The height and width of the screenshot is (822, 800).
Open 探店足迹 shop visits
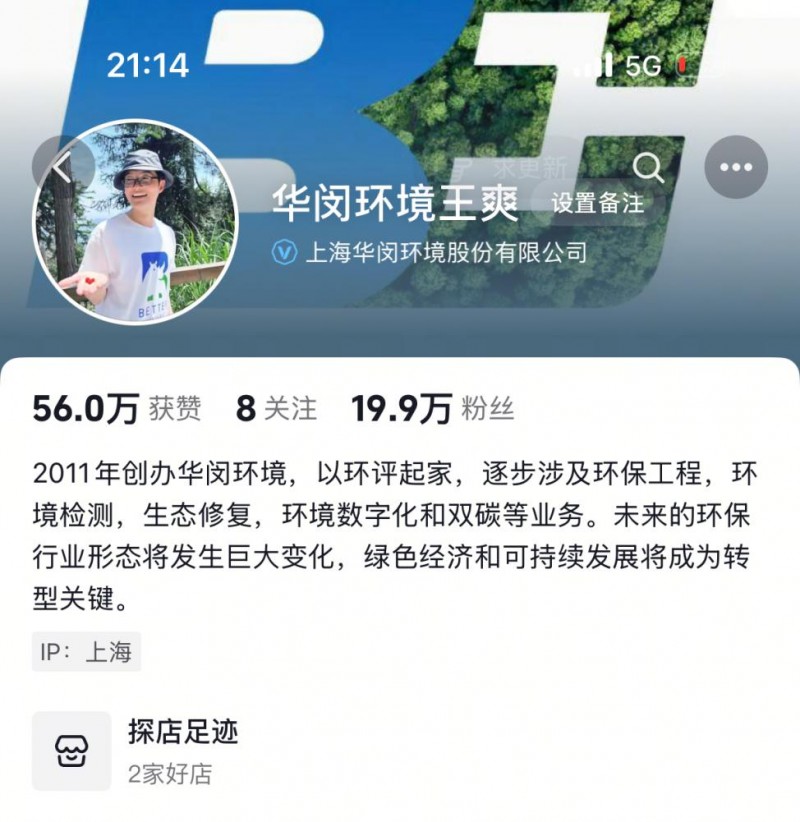[183, 732]
